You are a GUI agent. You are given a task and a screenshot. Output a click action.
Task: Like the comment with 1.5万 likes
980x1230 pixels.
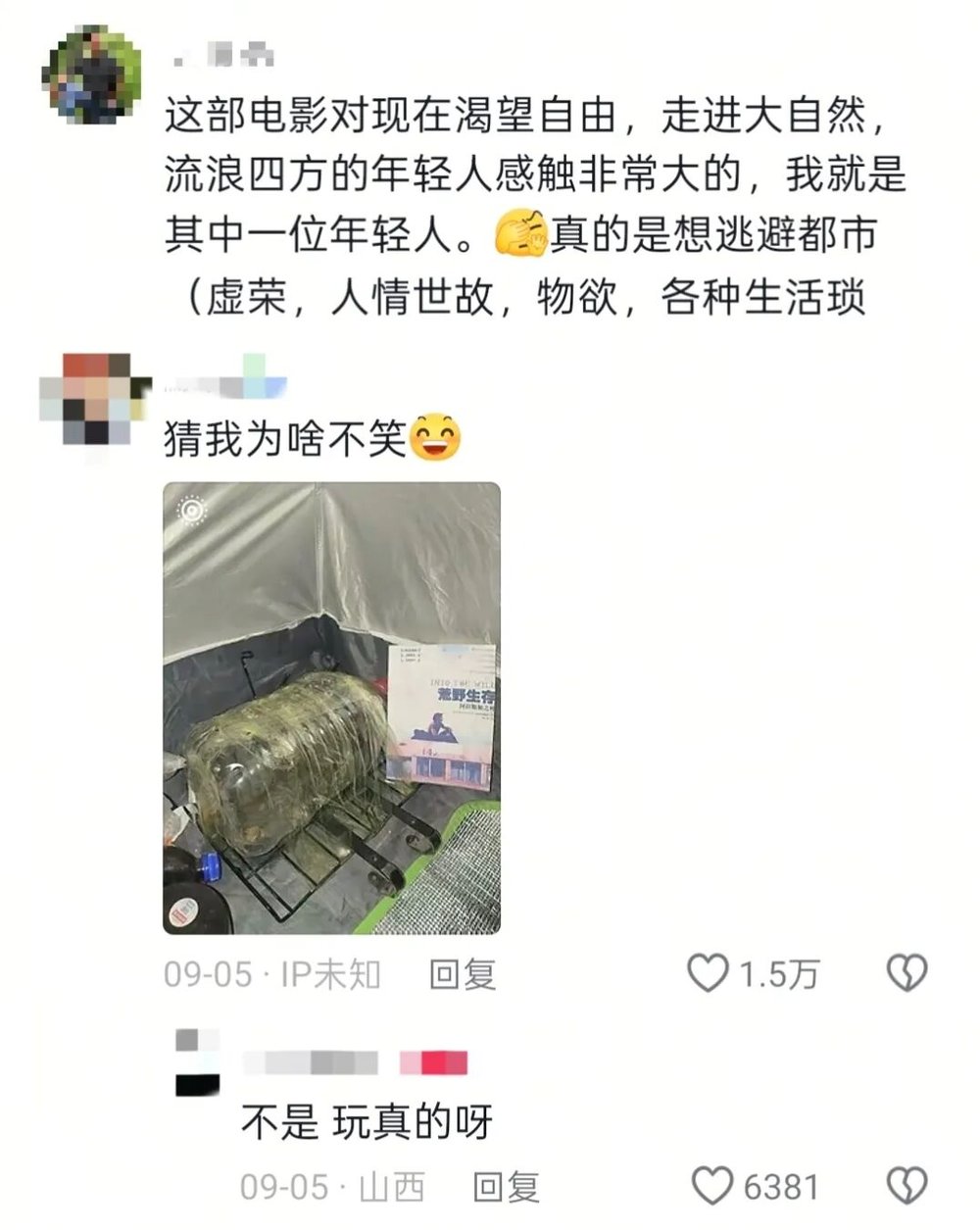(708, 974)
